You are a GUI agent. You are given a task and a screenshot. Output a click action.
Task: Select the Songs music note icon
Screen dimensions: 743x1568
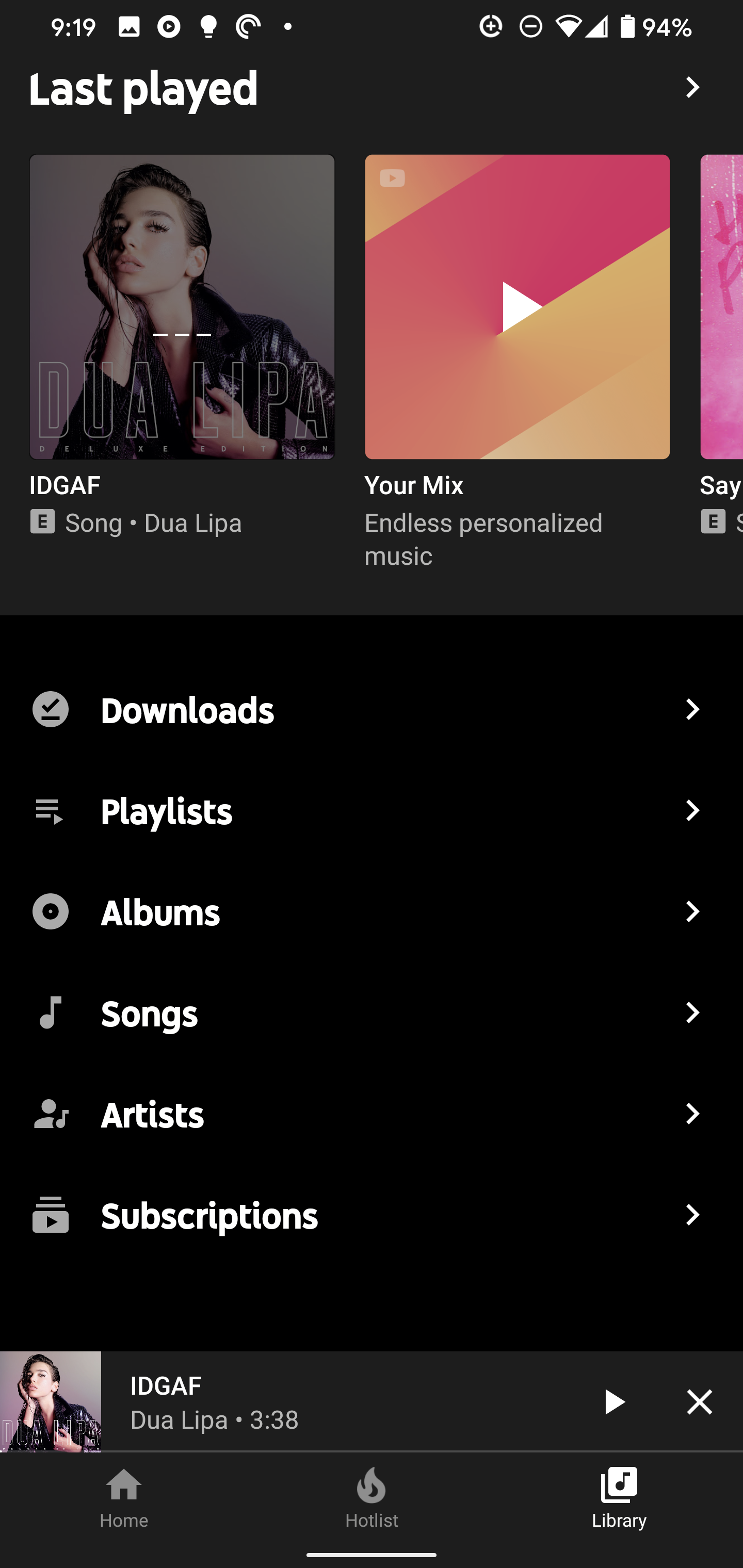point(51,1013)
